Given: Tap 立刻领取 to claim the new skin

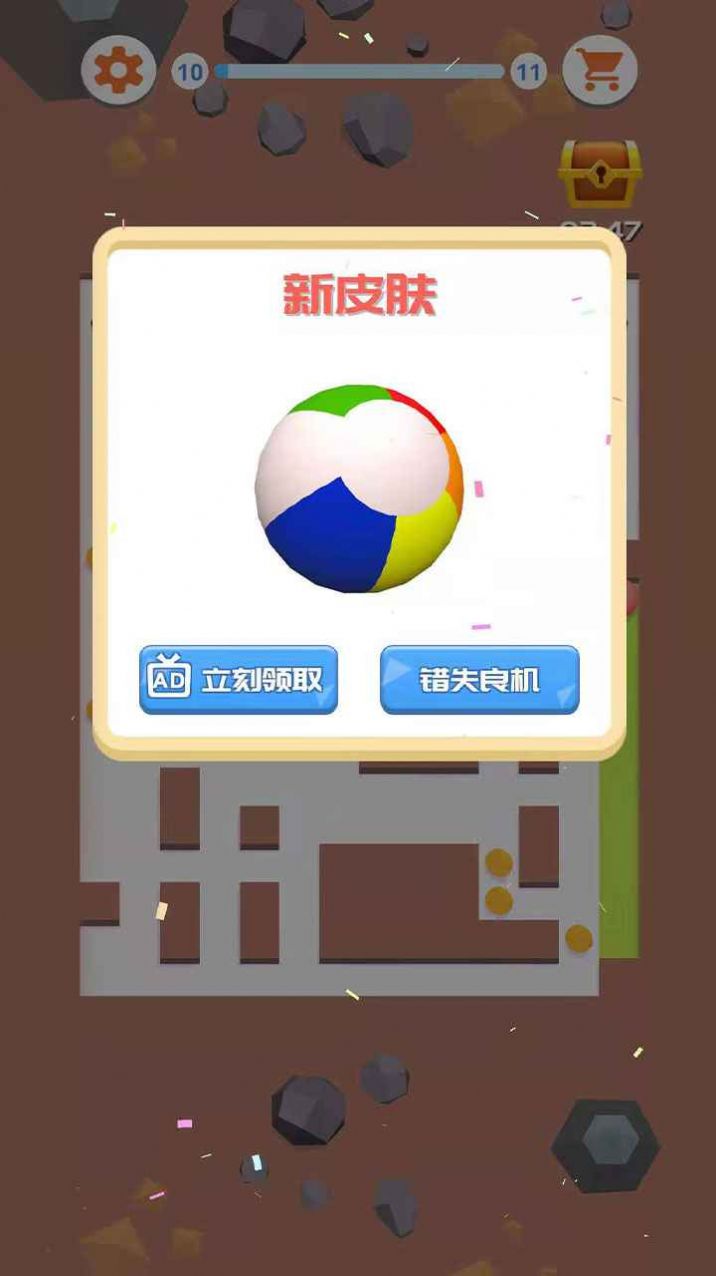Looking at the screenshot, I should click(x=238, y=680).
